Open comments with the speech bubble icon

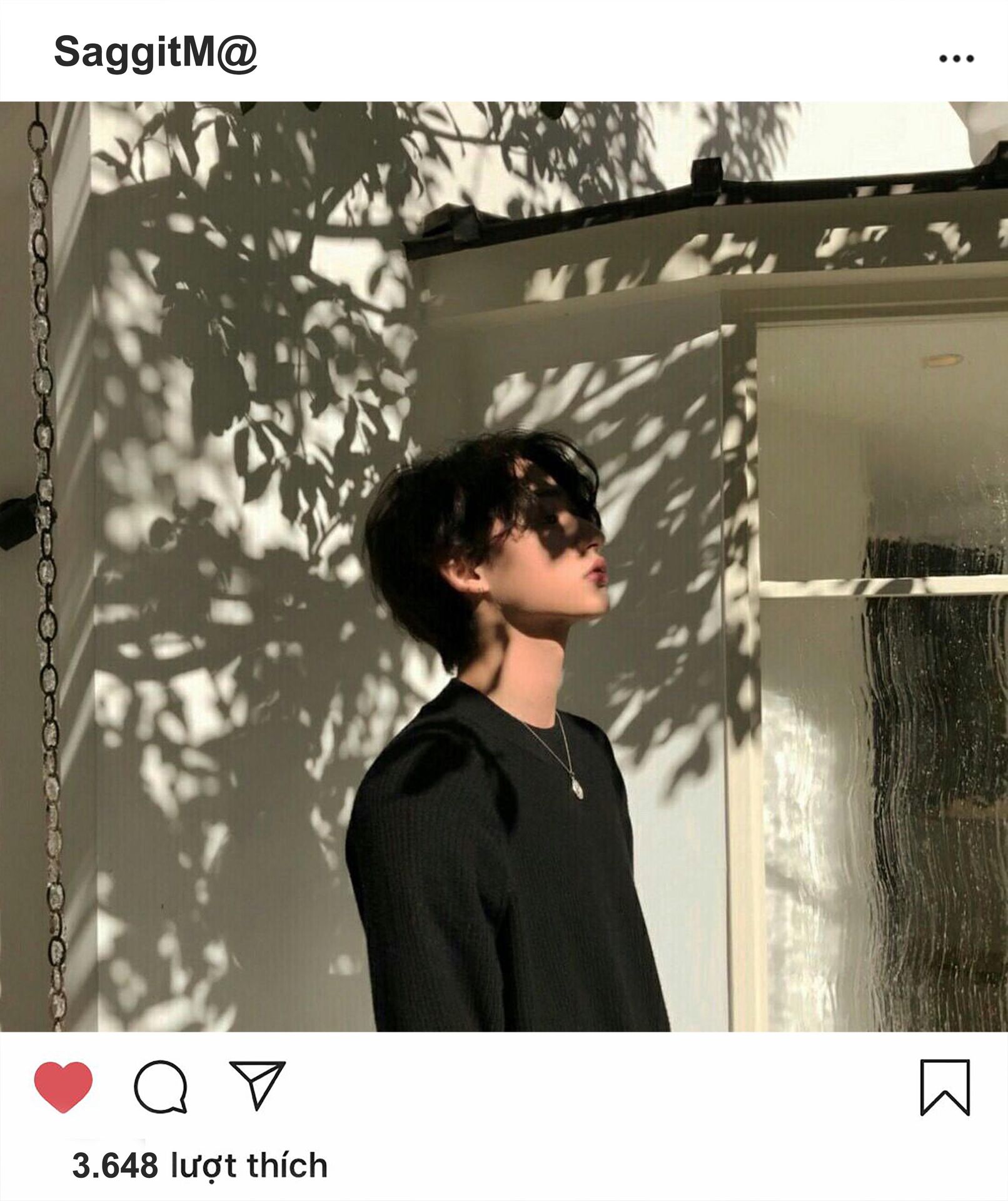pyautogui.click(x=161, y=1087)
